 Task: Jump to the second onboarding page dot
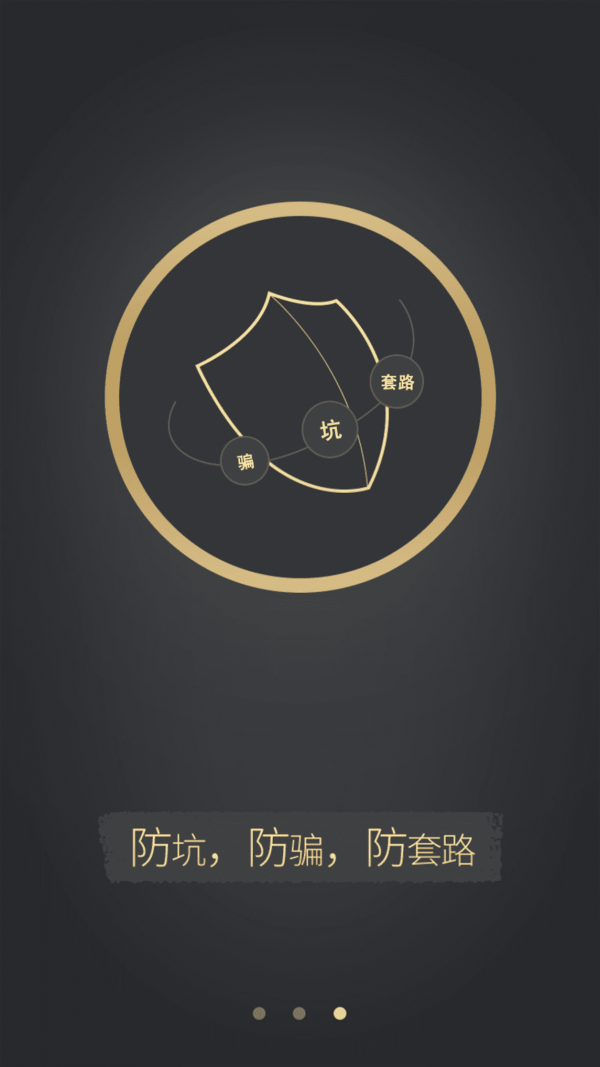coord(299,1013)
